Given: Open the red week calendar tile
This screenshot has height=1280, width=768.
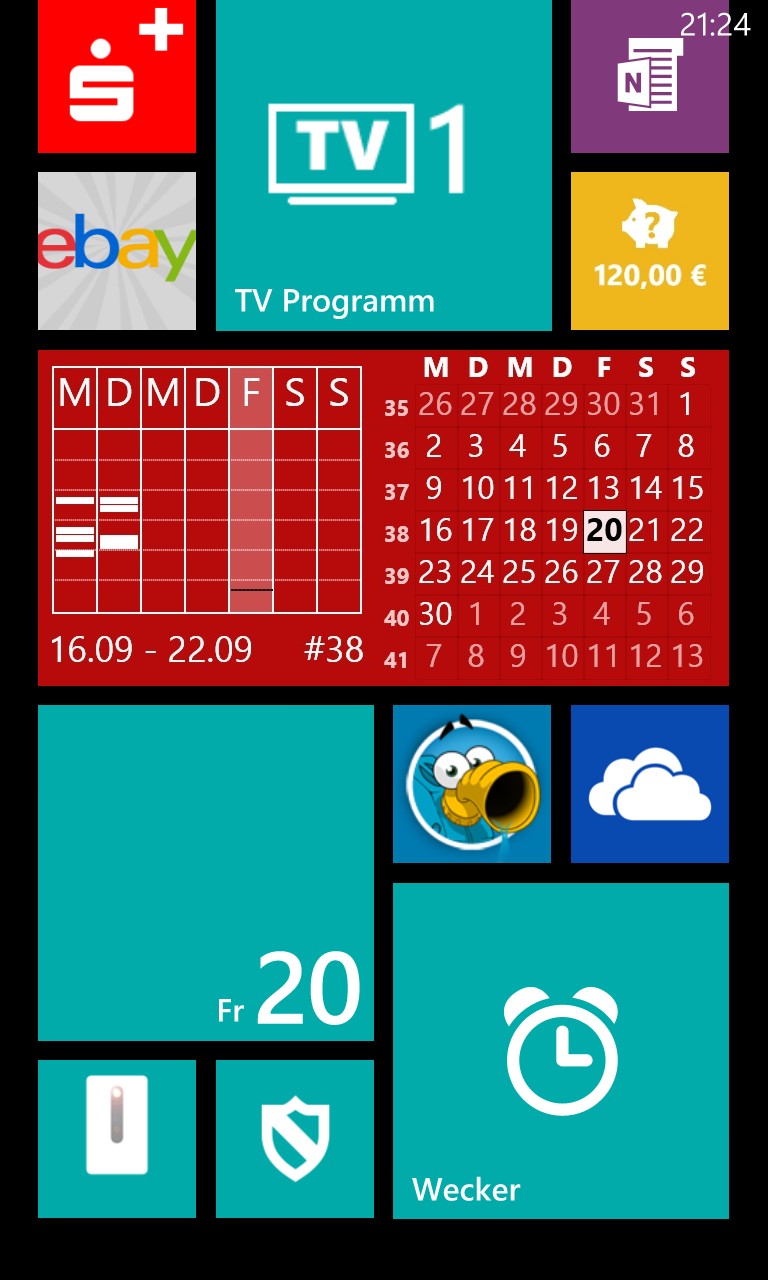Looking at the screenshot, I should tap(384, 518).
